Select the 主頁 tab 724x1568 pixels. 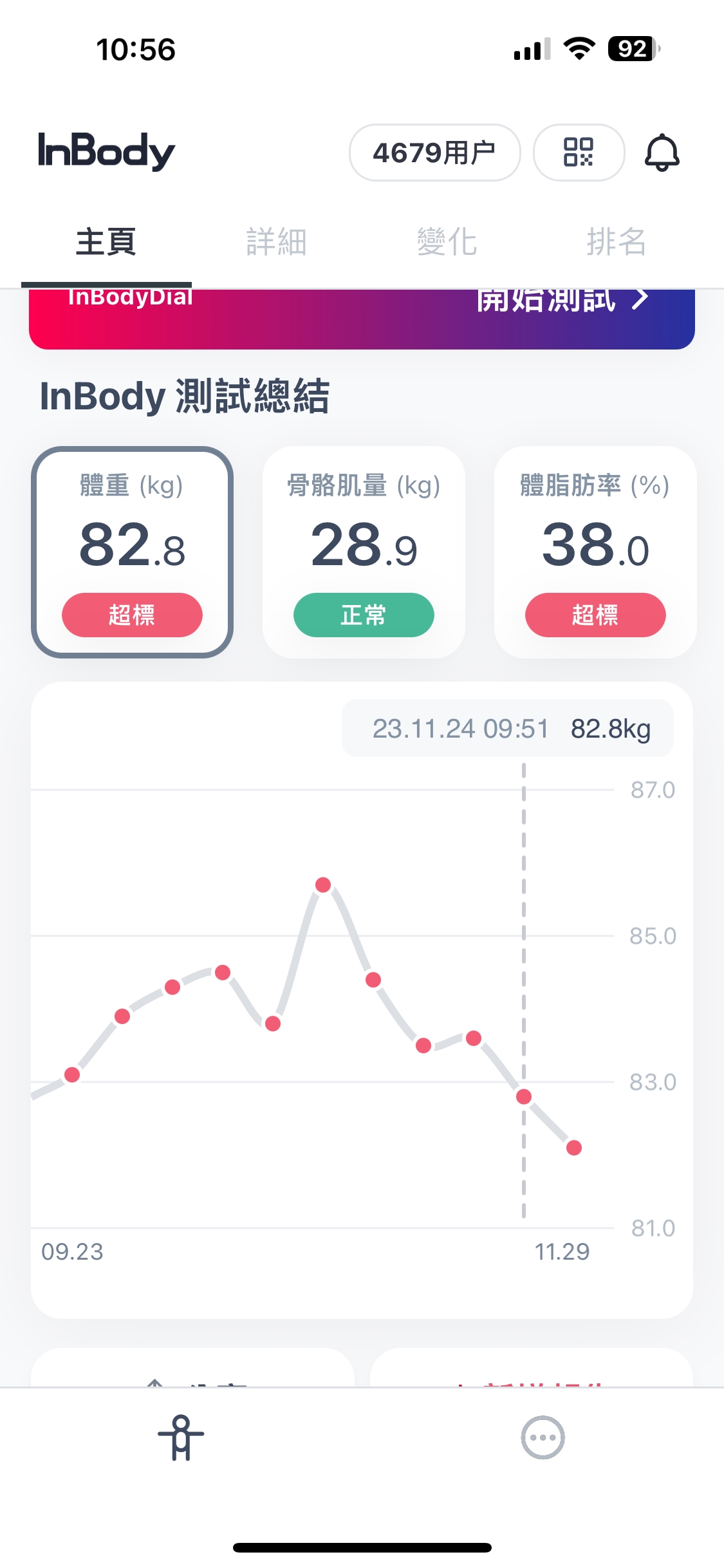[x=106, y=242]
